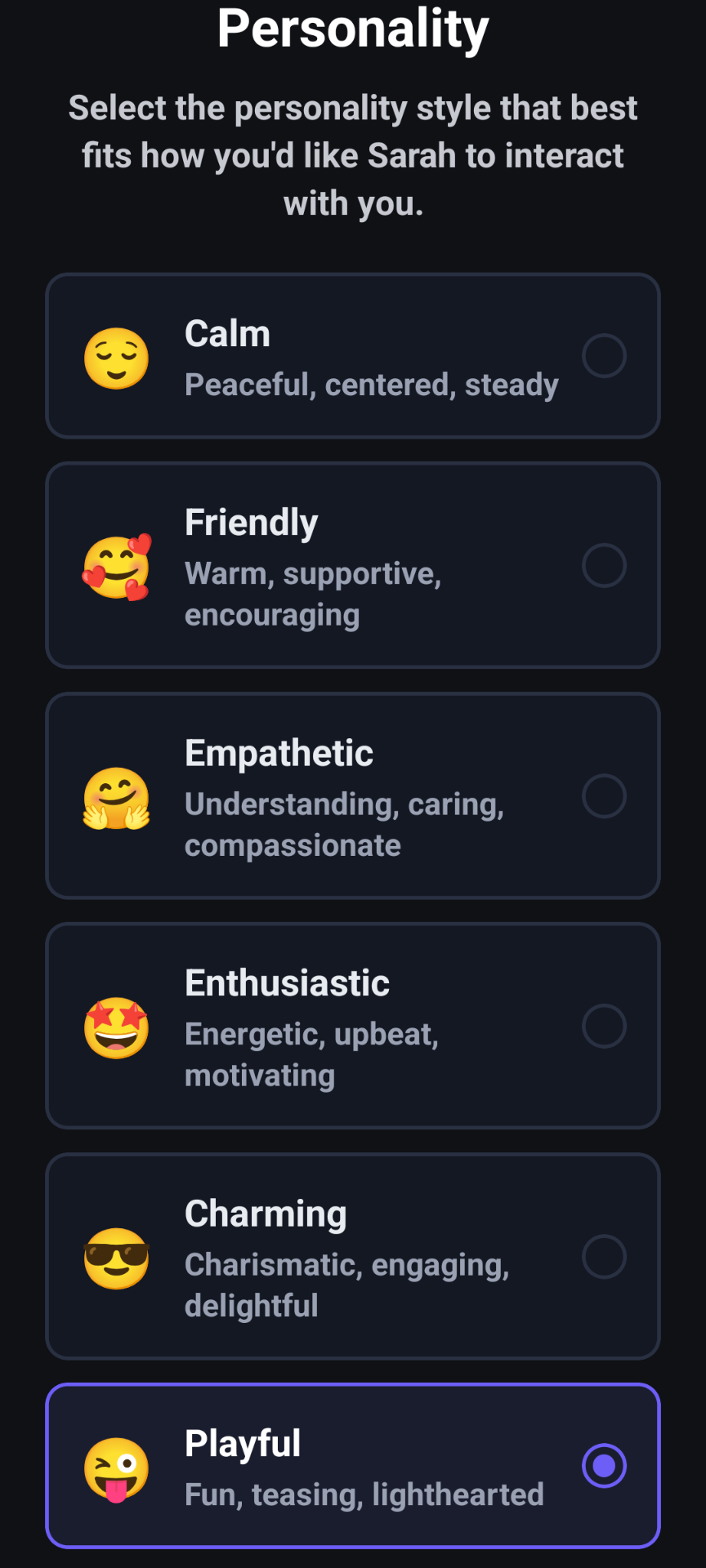Click the star-struck emoji beside Enthusiastic
The height and width of the screenshot is (1568, 706).
[x=116, y=1027]
